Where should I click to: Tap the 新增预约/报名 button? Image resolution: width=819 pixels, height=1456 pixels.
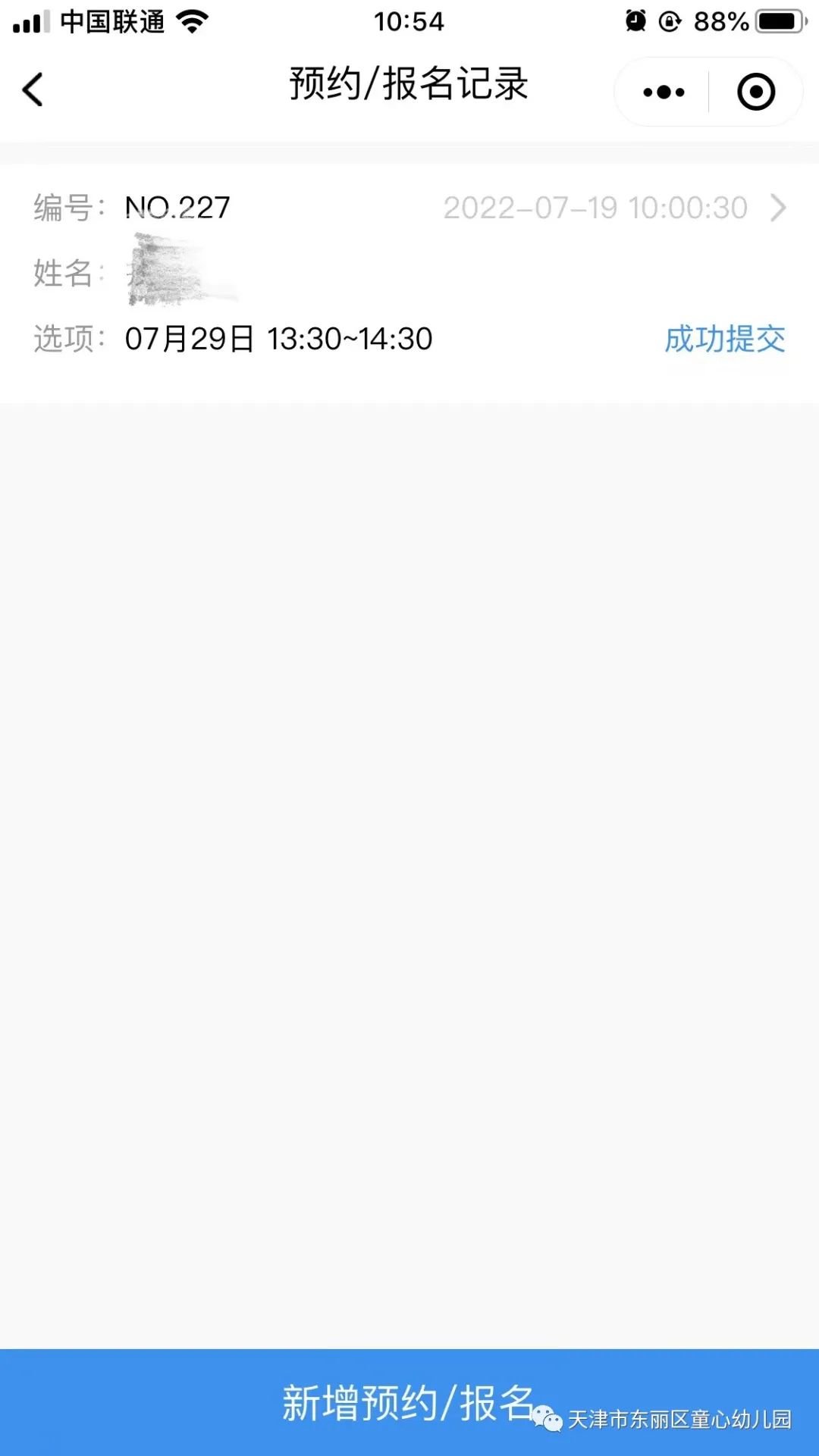coord(409,1402)
